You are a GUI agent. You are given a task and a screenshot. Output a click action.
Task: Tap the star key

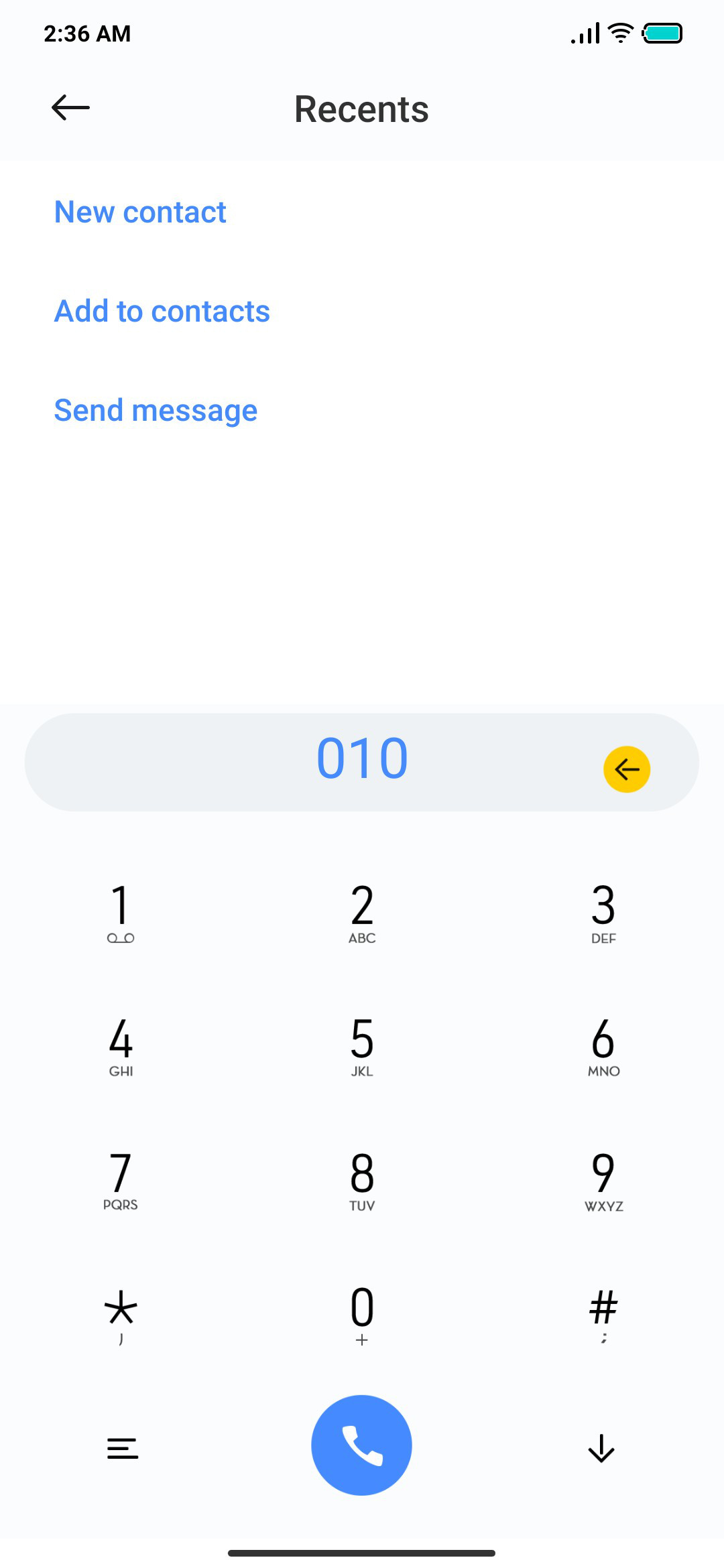(121, 1315)
